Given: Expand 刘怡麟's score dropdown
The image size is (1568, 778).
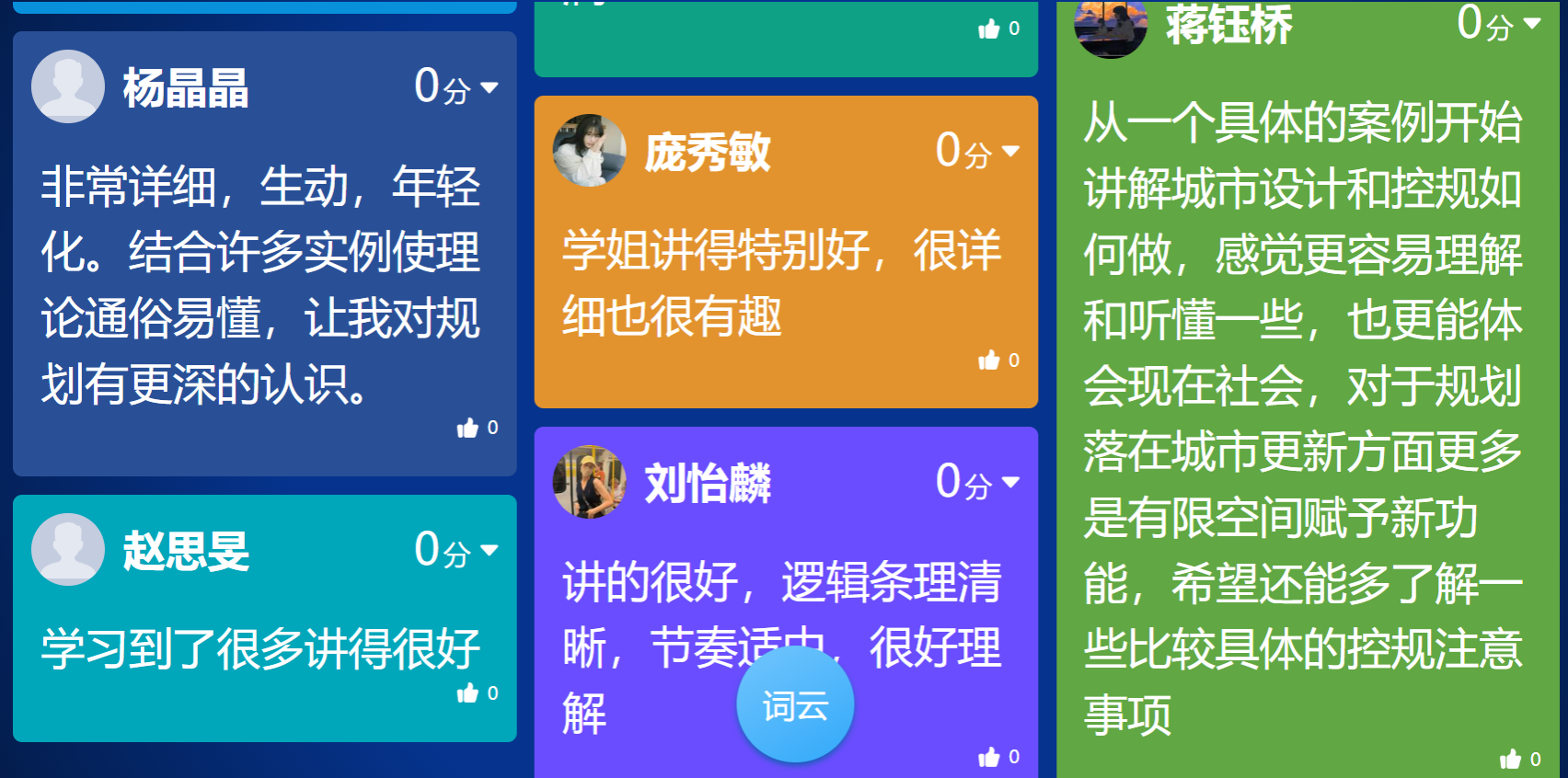Looking at the screenshot, I should pyautogui.click(x=1010, y=482).
